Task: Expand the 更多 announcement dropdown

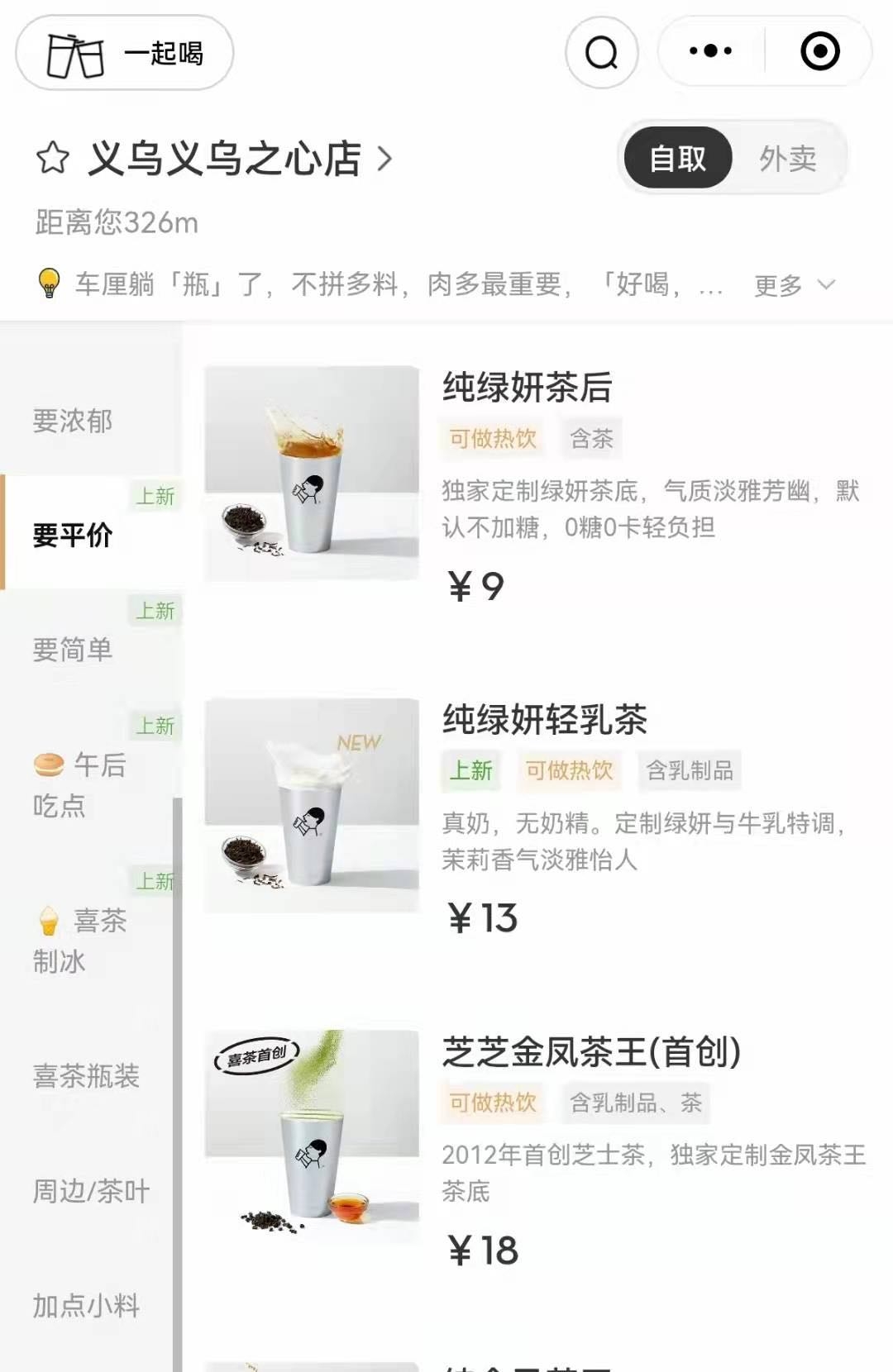Action: pos(794,285)
